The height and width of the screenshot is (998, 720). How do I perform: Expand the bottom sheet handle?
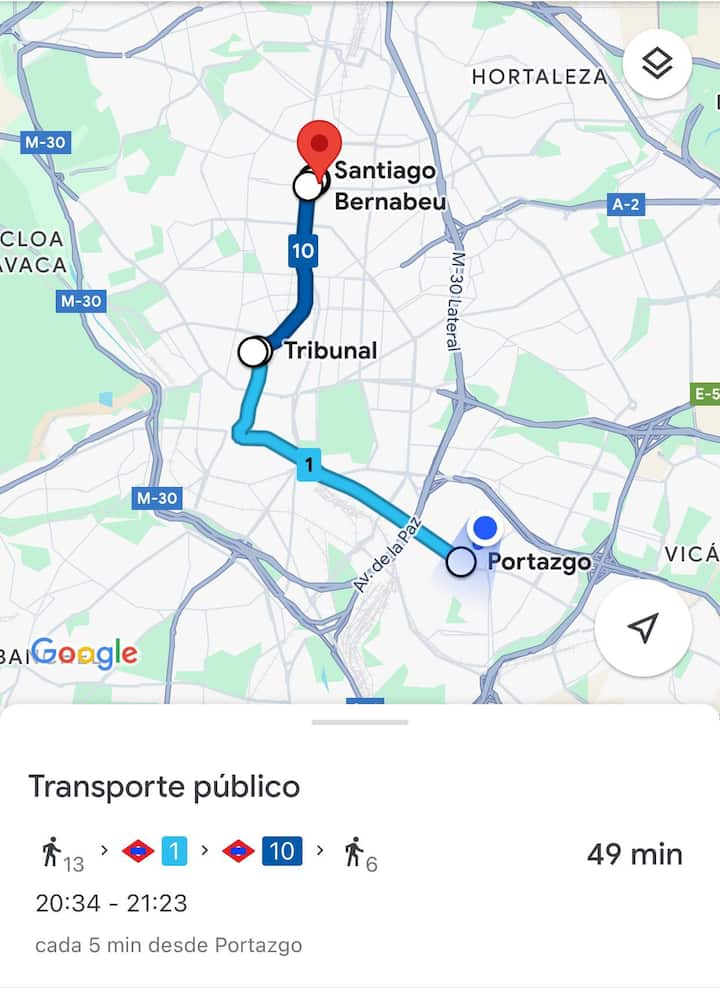(x=360, y=722)
